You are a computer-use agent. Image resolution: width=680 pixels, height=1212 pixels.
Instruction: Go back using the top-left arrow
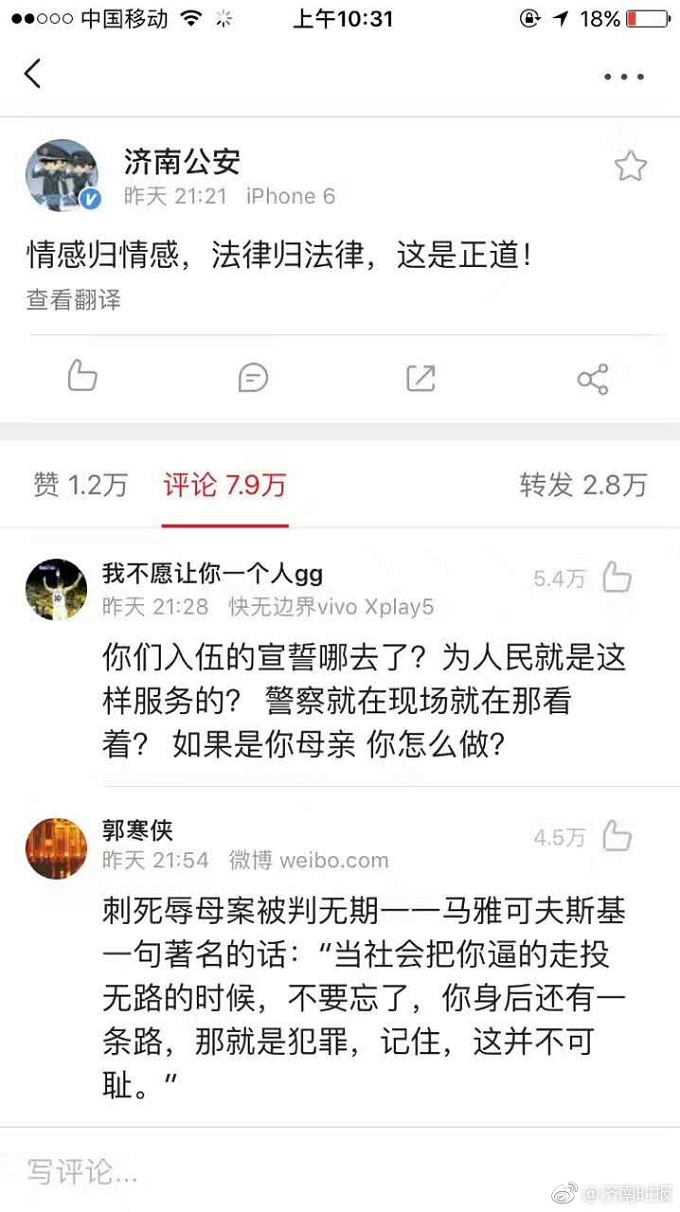[33, 73]
